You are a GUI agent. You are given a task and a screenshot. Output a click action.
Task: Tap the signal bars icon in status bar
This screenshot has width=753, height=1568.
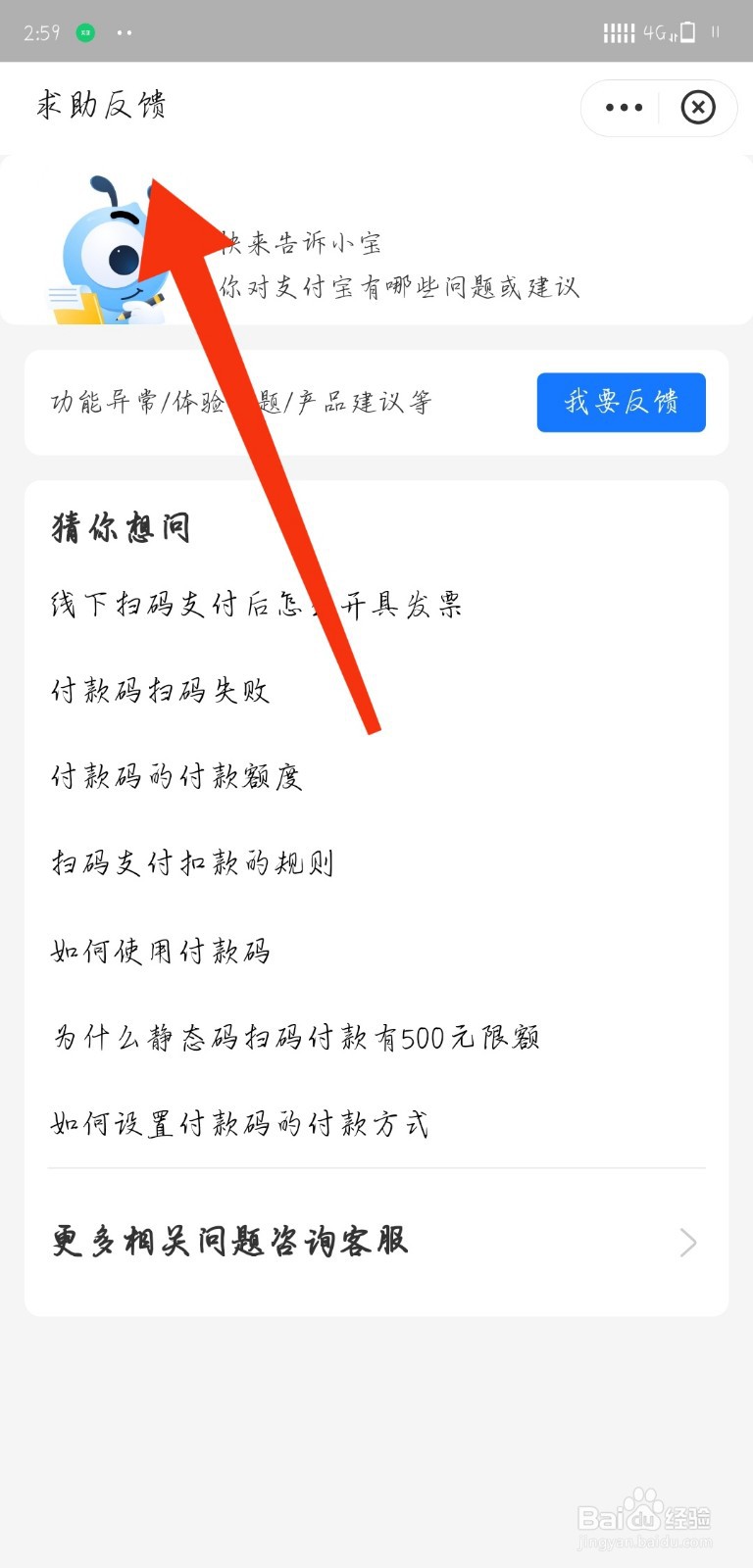point(619,31)
